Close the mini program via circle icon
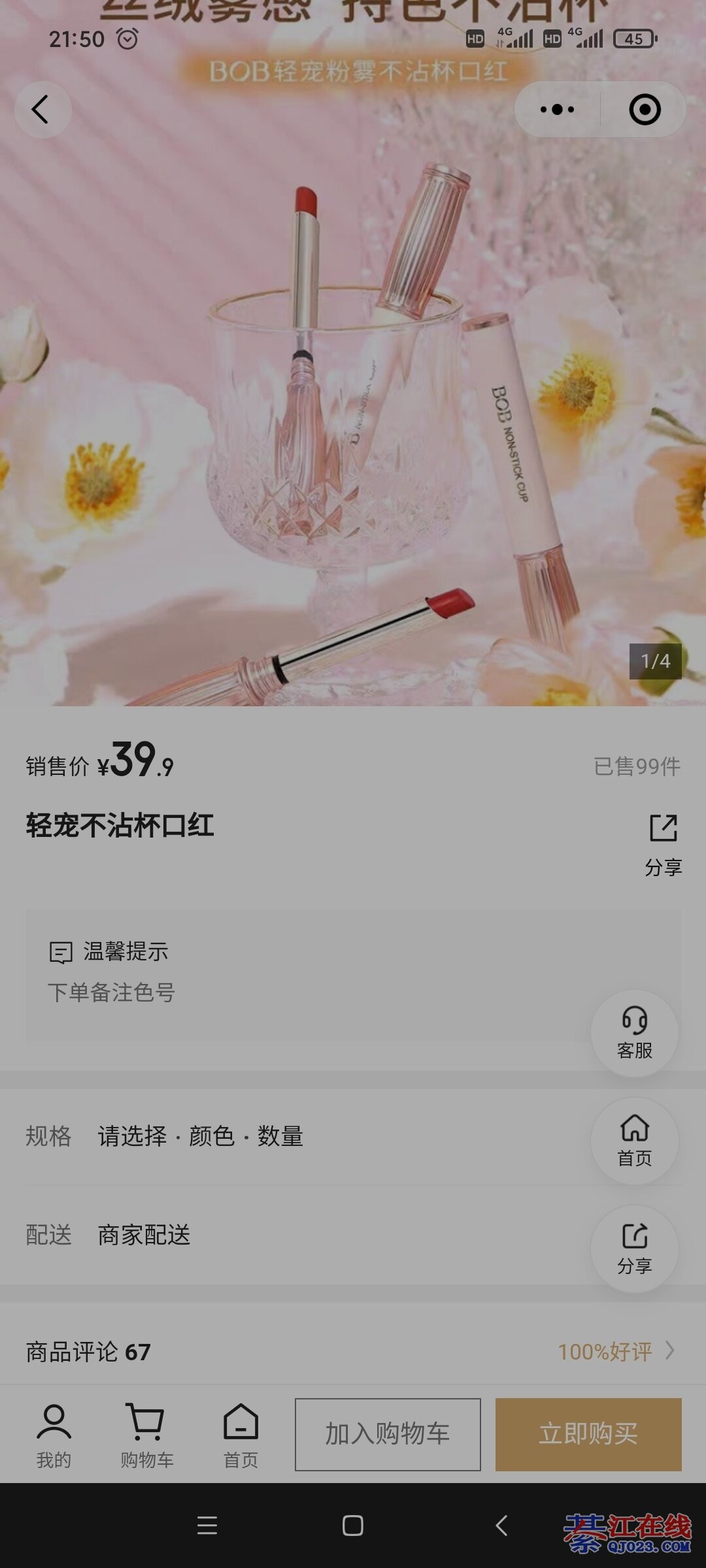 pos(645,110)
